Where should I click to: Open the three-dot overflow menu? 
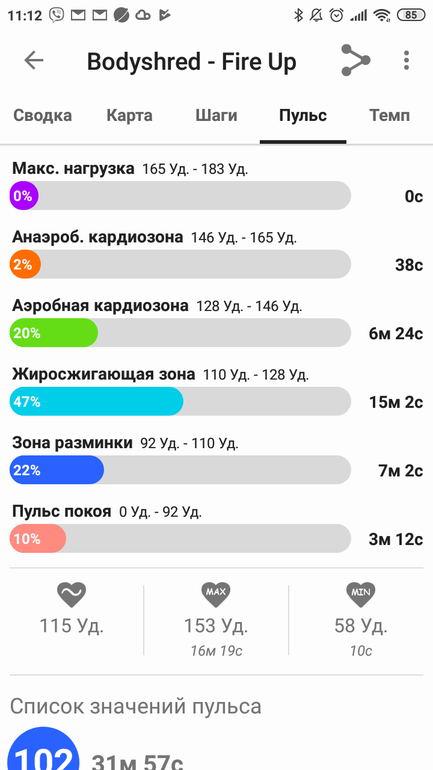pyautogui.click(x=406, y=60)
